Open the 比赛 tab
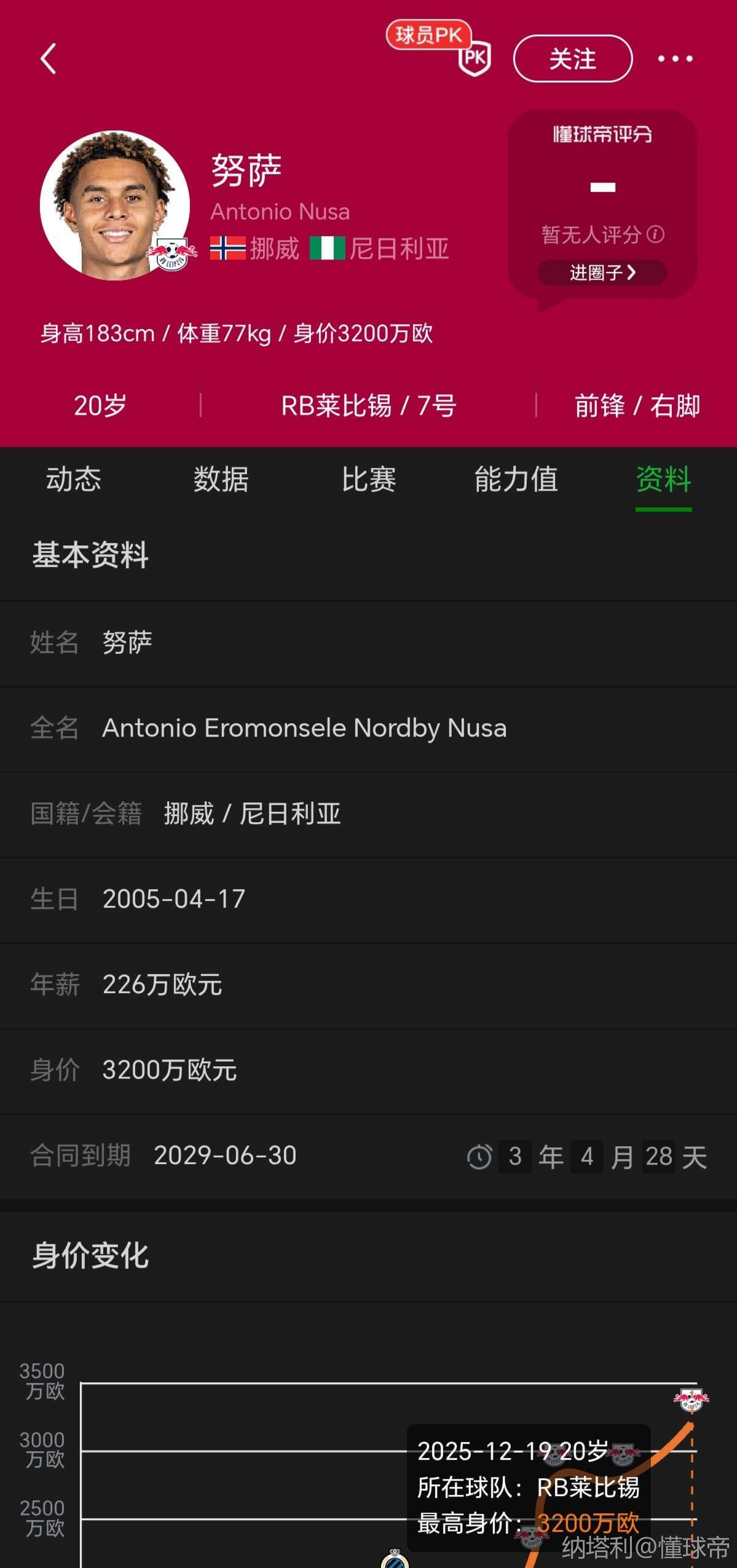Screen dimensions: 737x1568 coord(369,480)
